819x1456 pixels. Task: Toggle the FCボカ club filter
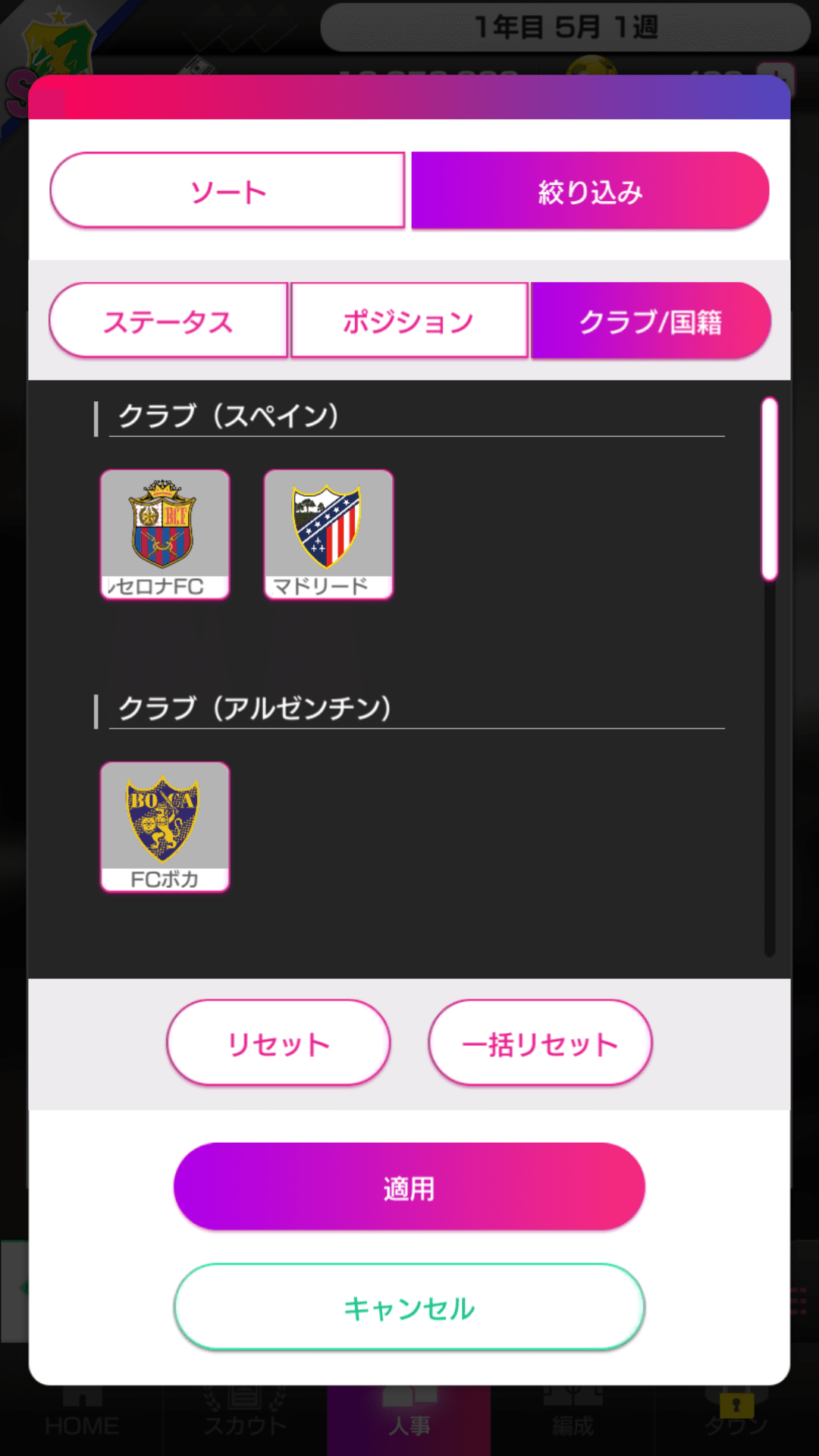coord(165,827)
